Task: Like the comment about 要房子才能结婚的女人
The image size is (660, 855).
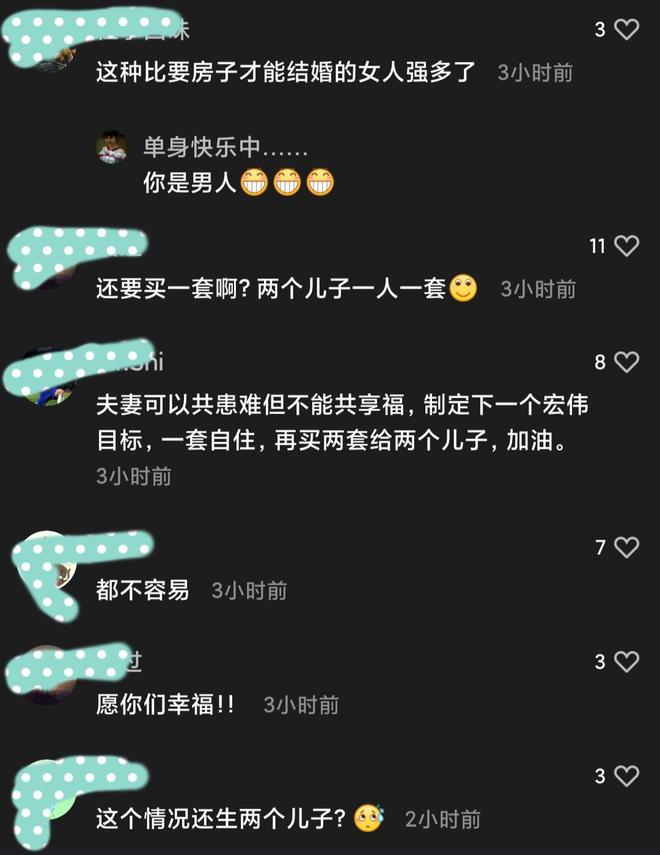Action: click(x=626, y=30)
